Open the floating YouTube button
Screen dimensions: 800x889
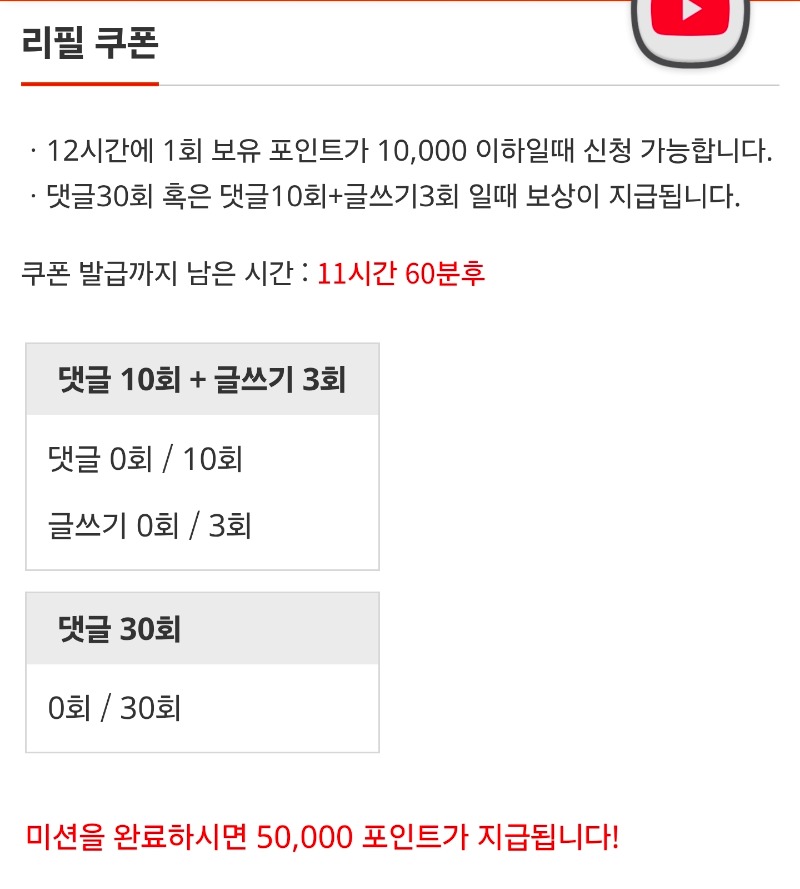click(691, 25)
